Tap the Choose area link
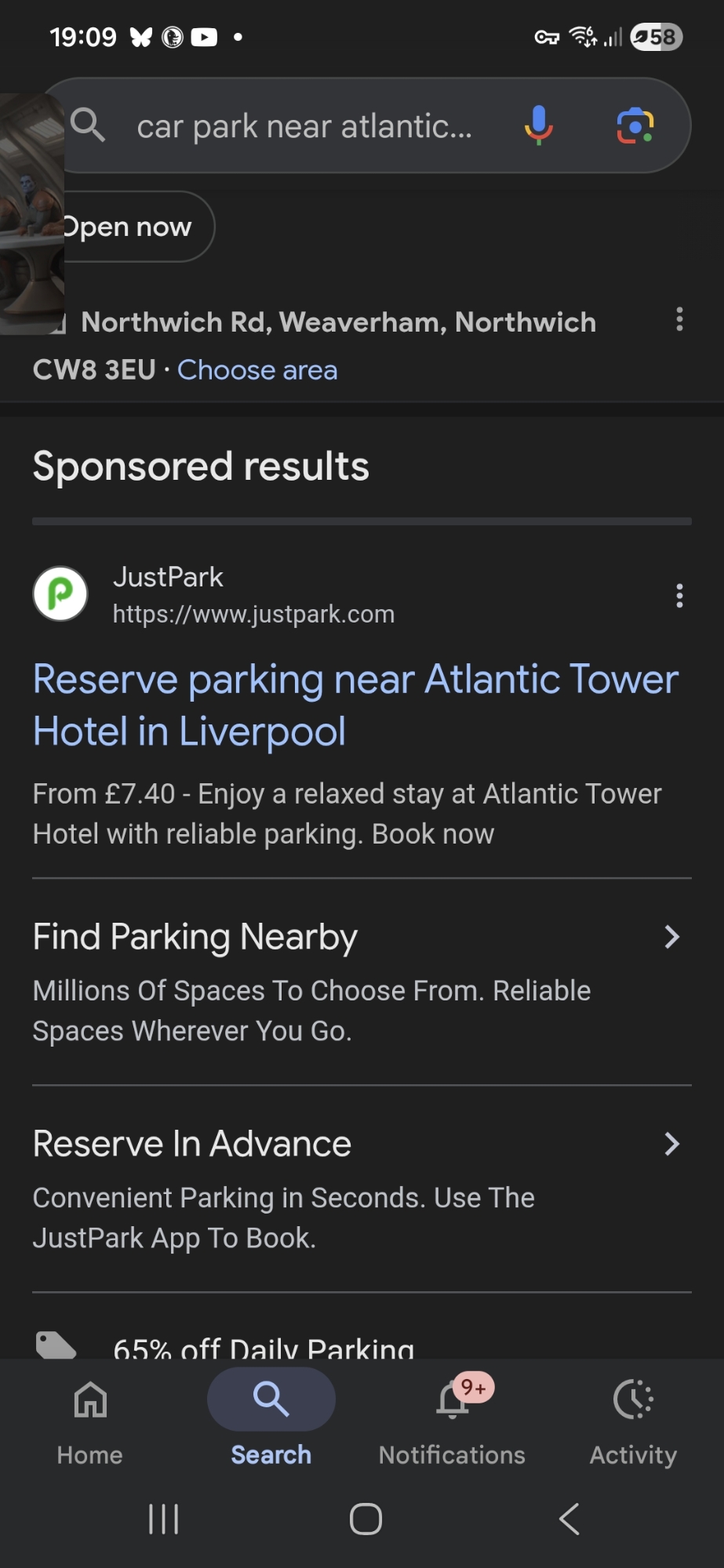This screenshot has height=1568, width=724. [257, 370]
